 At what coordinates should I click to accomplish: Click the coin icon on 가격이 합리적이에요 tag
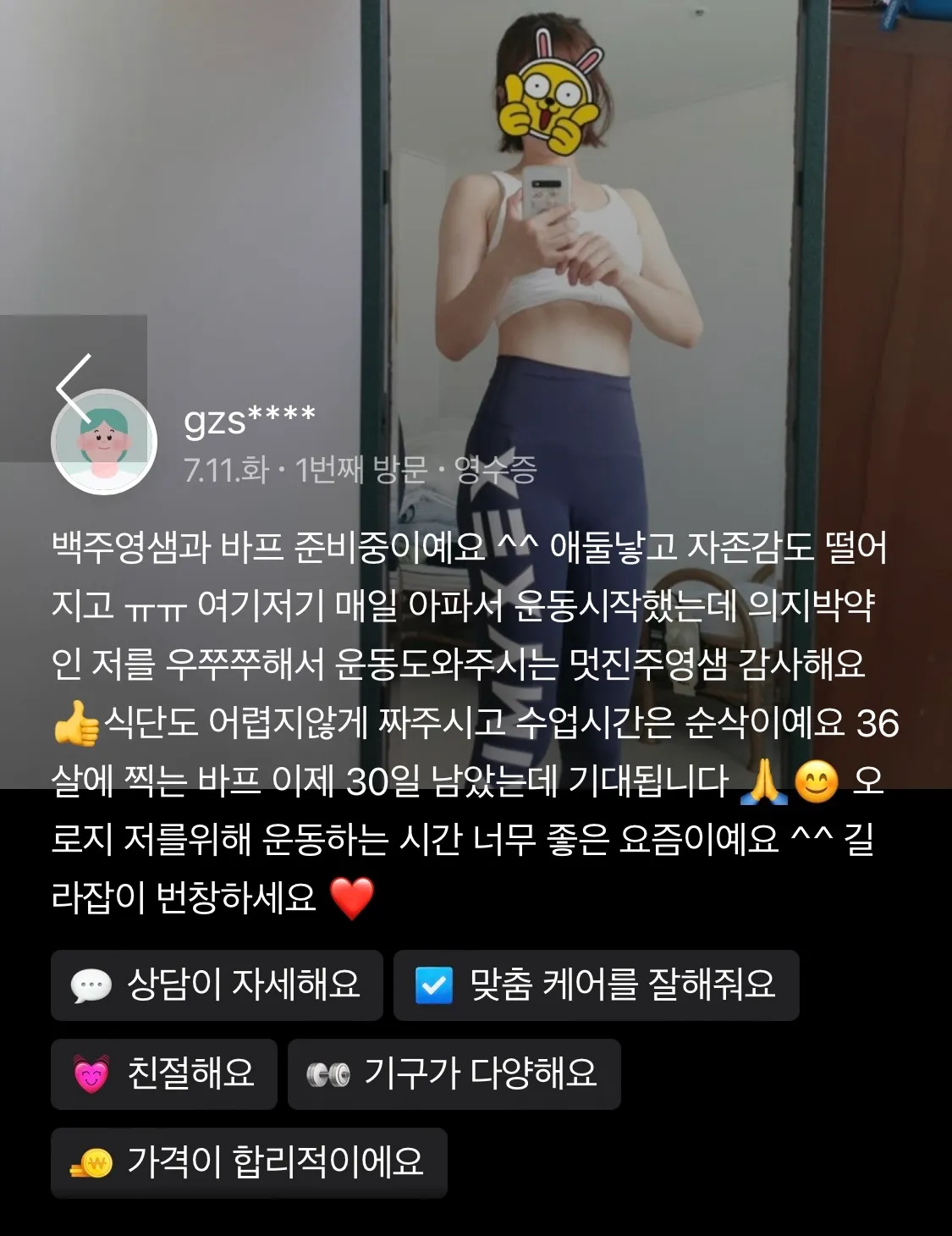[x=91, y=1164]
